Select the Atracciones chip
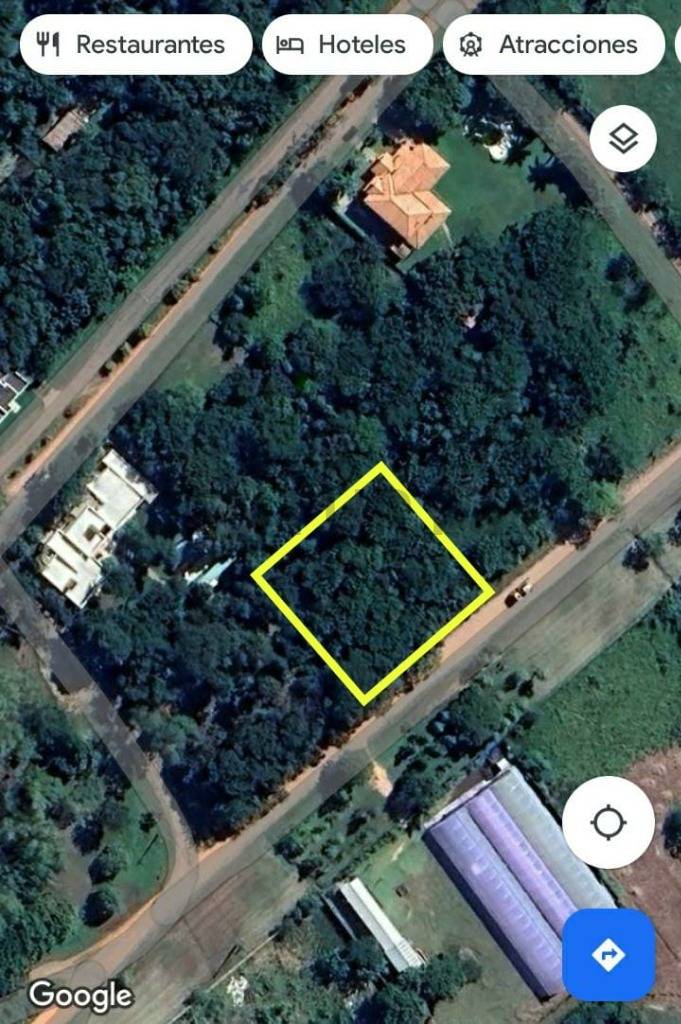This screenshot has width=681, height=1024. [553, 45]
